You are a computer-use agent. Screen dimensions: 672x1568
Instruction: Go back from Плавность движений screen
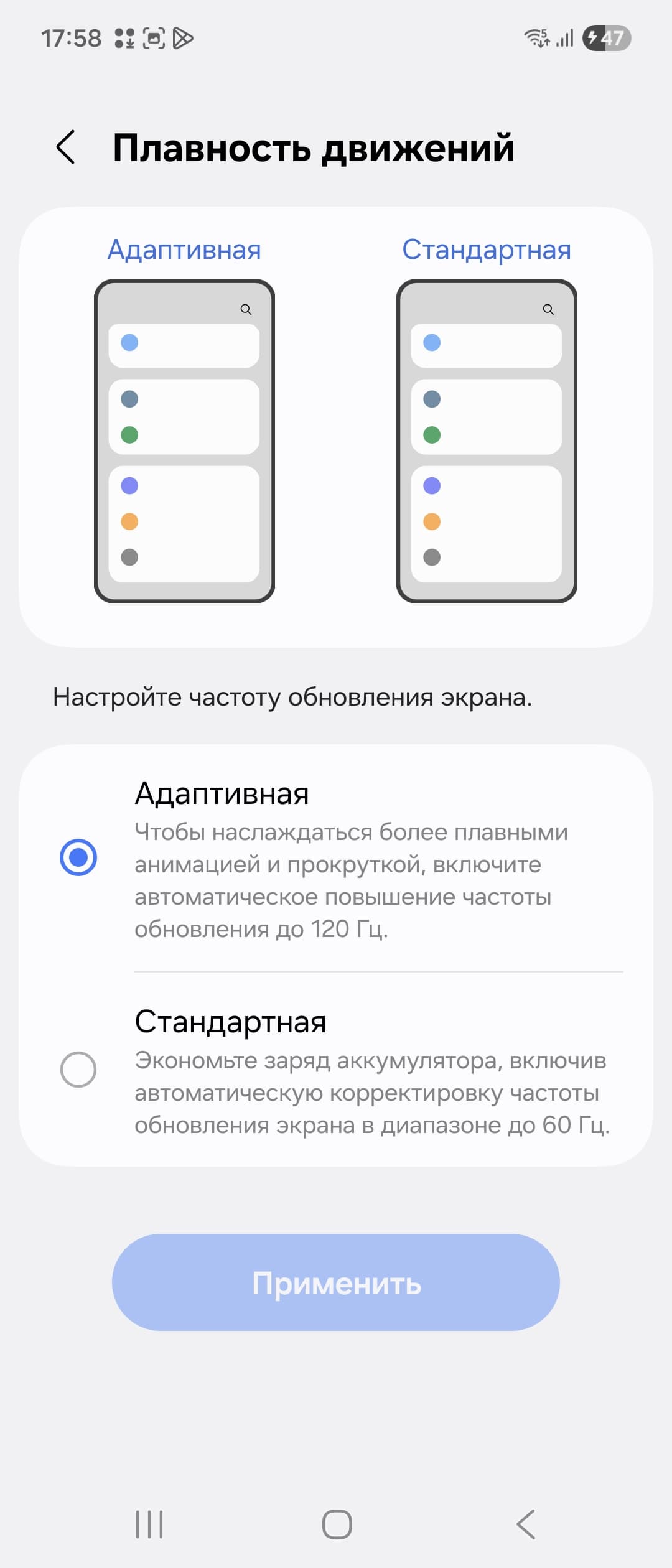click(66, 147)
